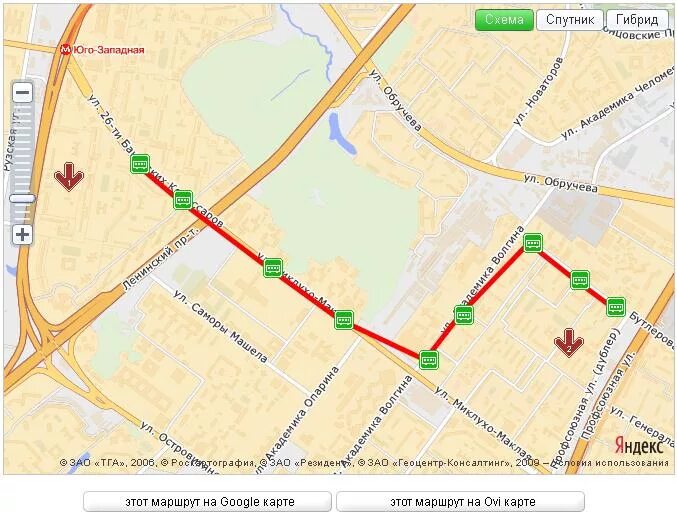This screenshot has height=516, width=677.
Task: Select the bus stop nearest ул. Обручева
Action: tap(533, 242)
